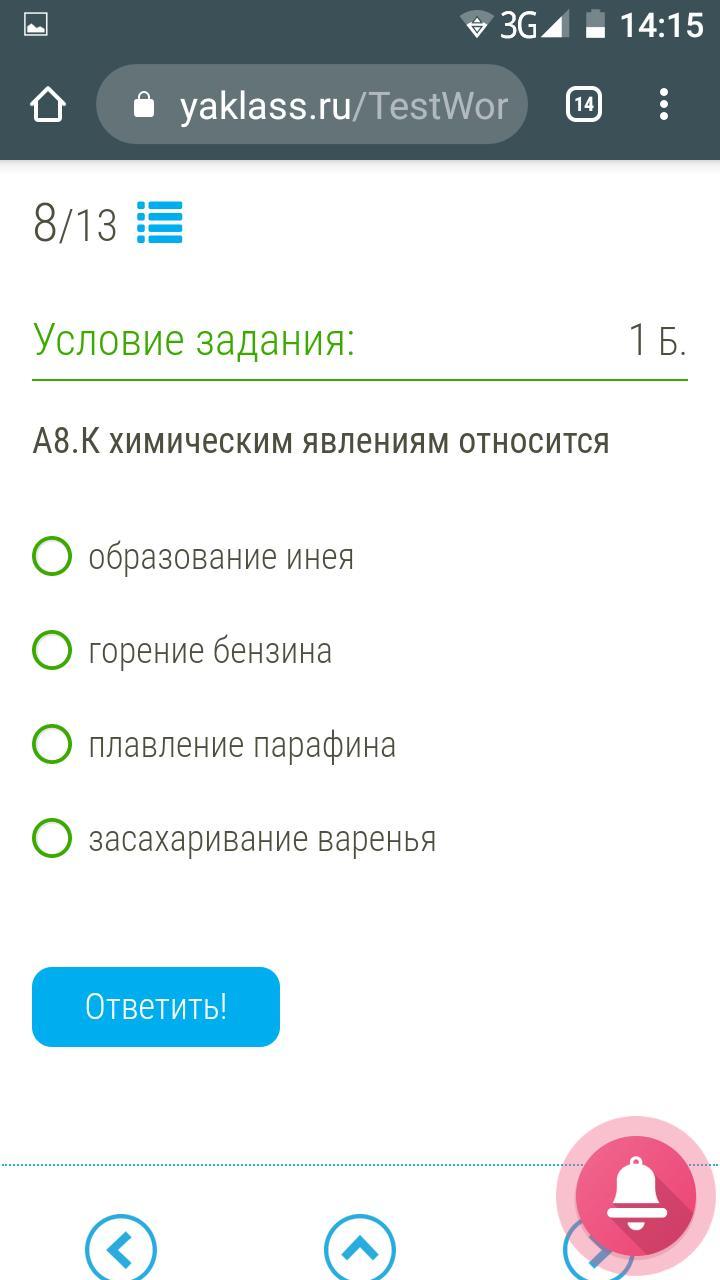
Task: Open the question list icon beside 8/13
Action: 160,223
